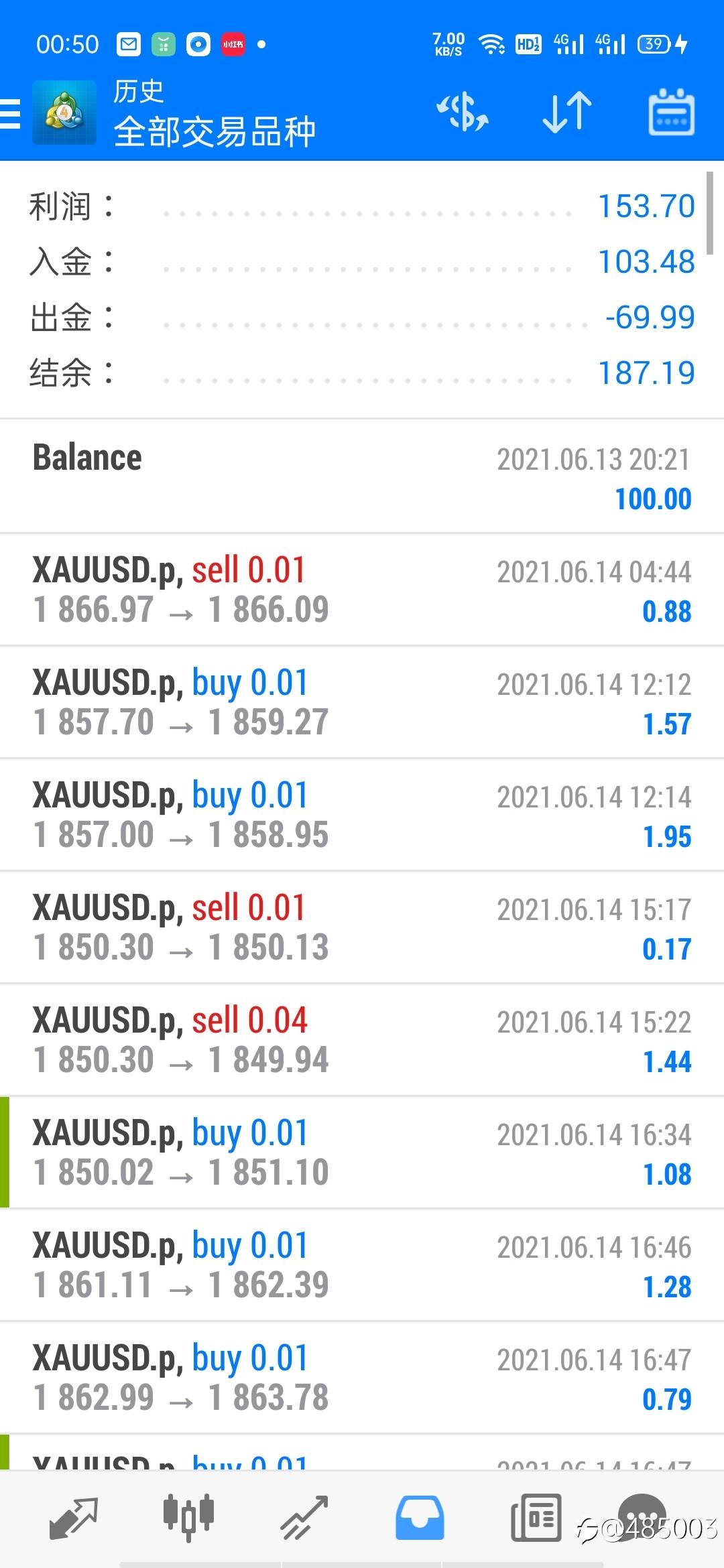
Task: Switch to the Quotes tab
Action: [74, 1517]
